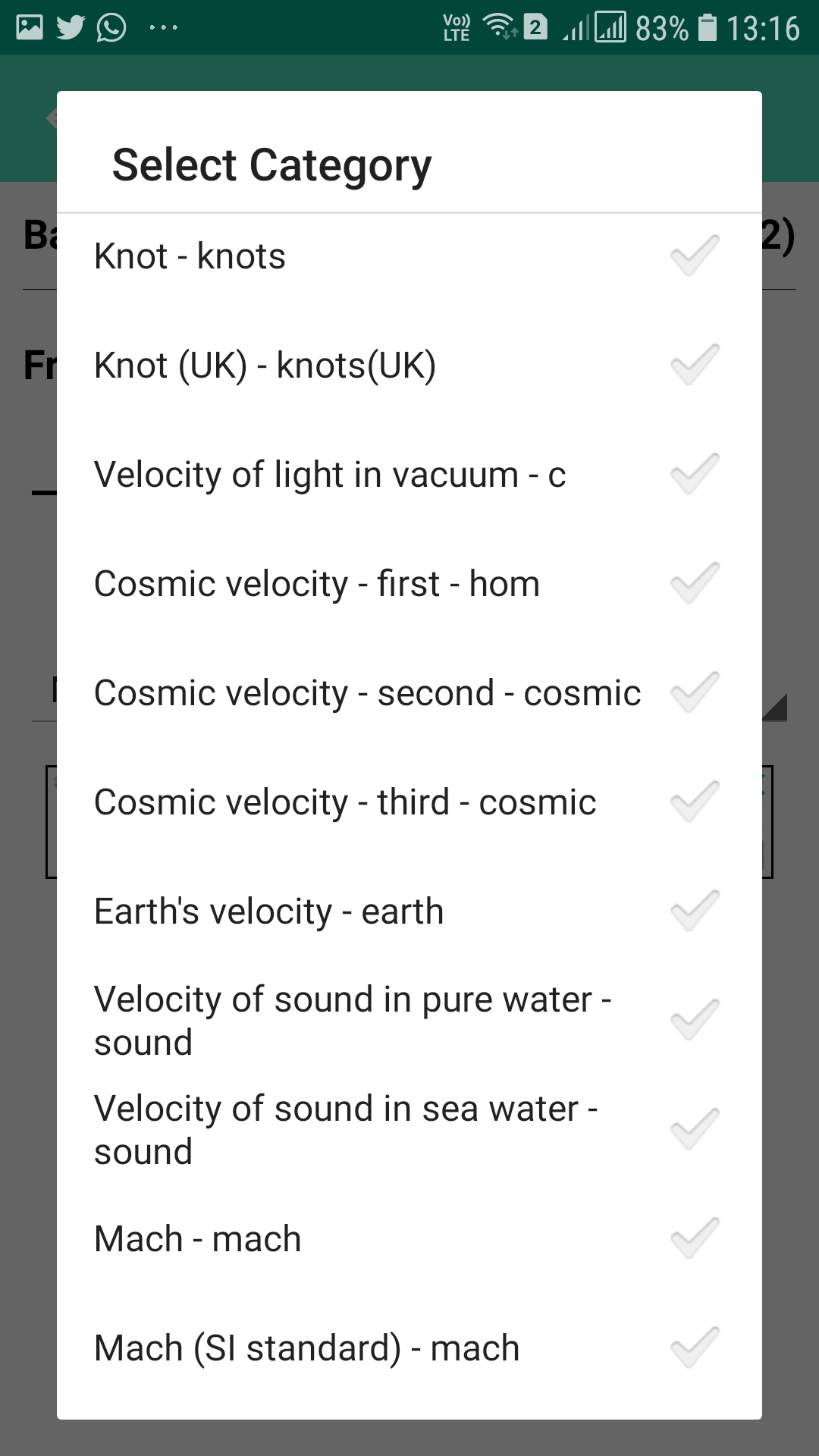The height and width of the screenshot is (1456, 819).
Task: Choose Velocity of sound in sea water
Action: point(409,1130)
